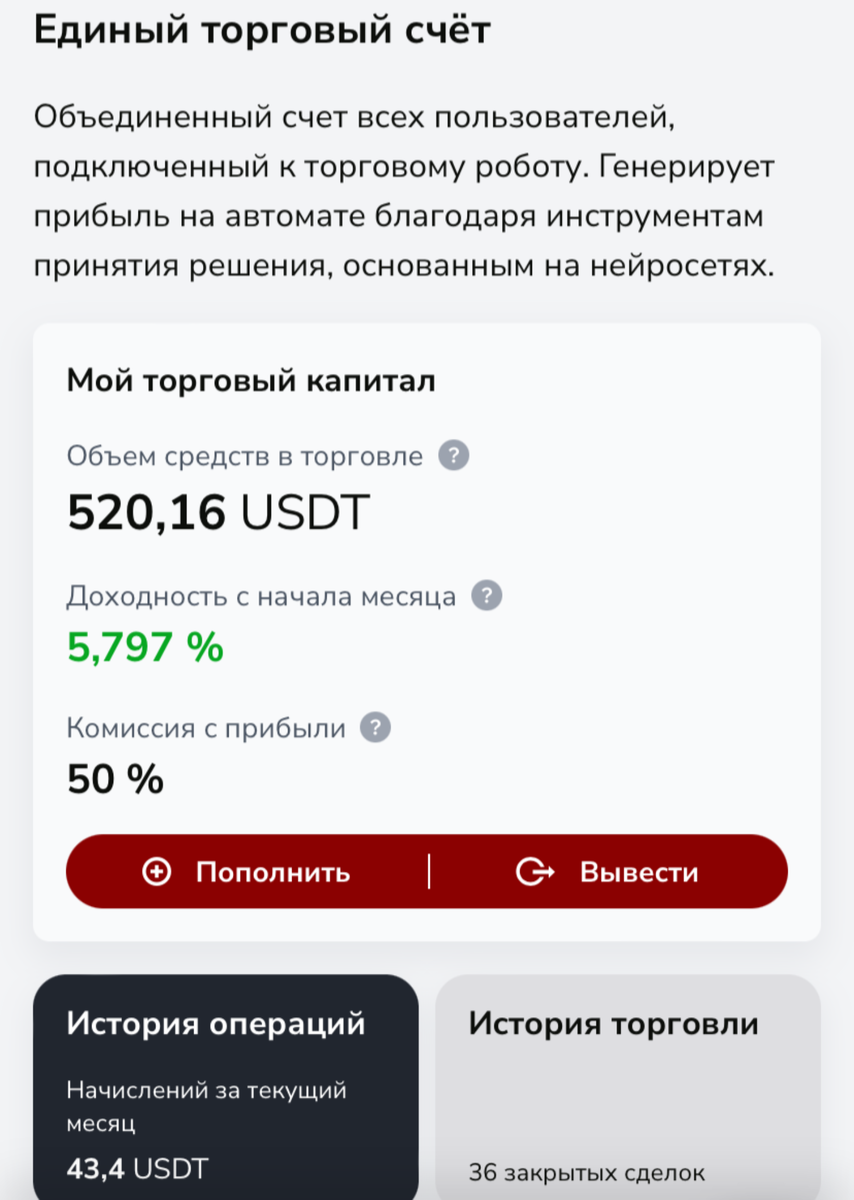Viewport: 854px width, 1200px height.
Task: Click the question mark next to Доходность с начала месяца
Action: coord(487,596)
